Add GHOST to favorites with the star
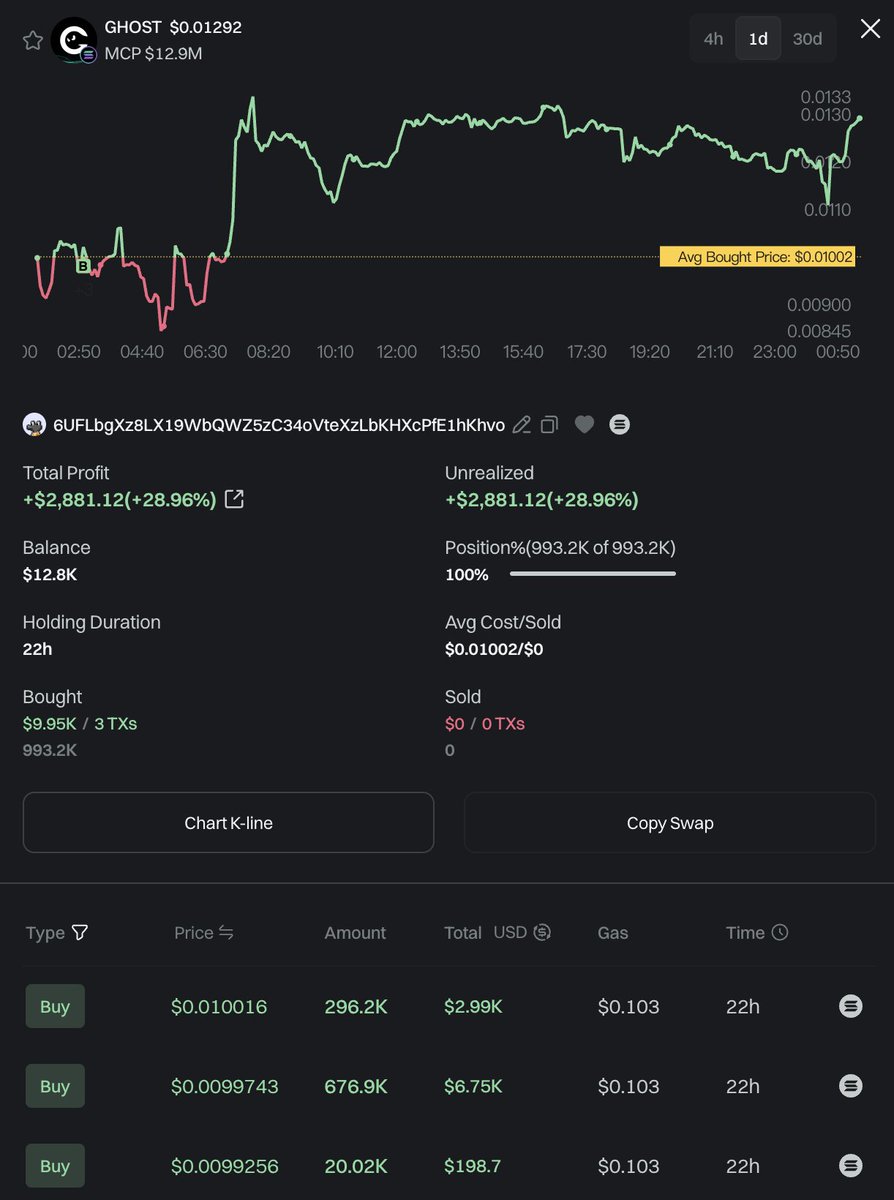The image size is (894, 1200). [32, 40]
